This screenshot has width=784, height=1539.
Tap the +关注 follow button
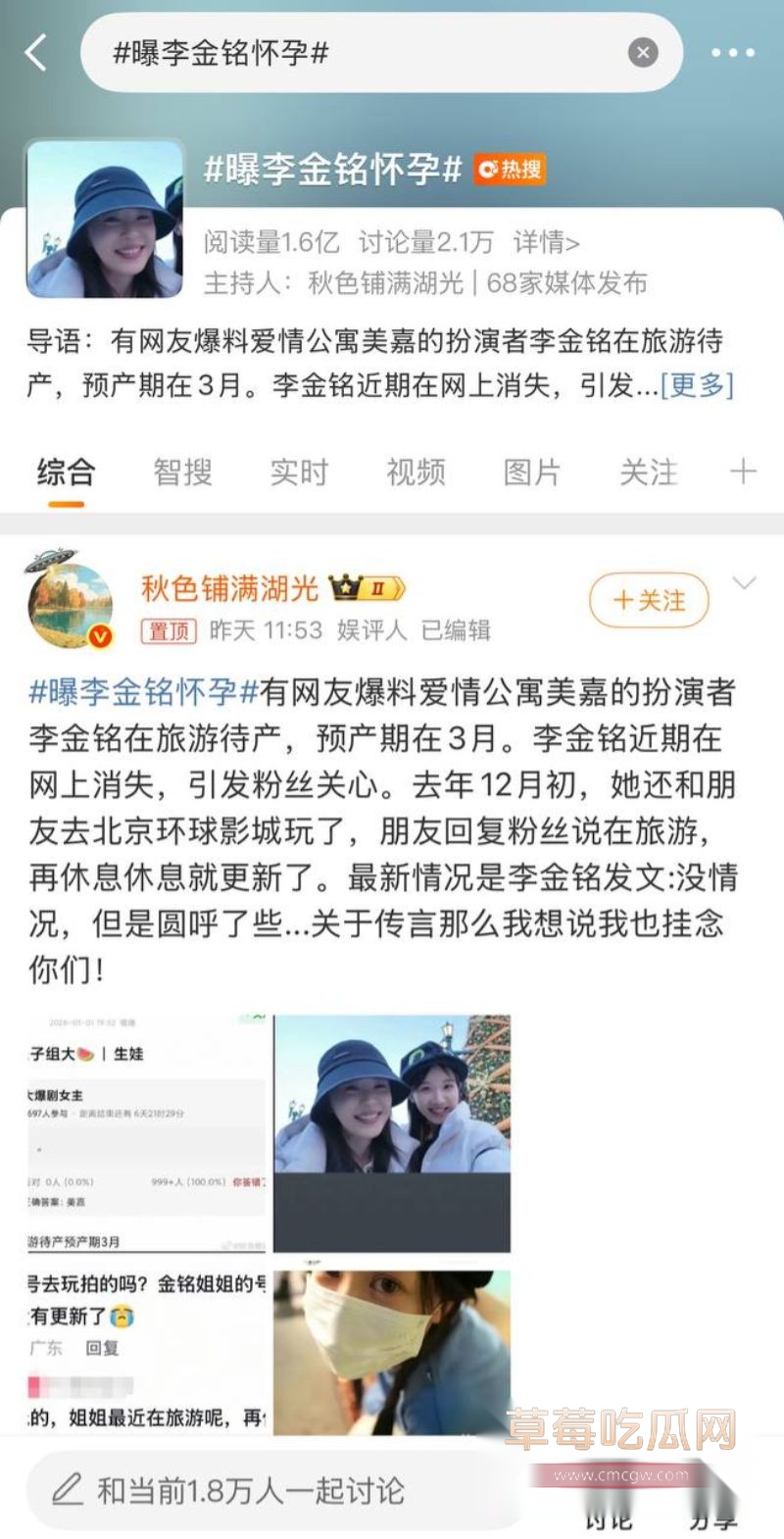click(647, 601)
